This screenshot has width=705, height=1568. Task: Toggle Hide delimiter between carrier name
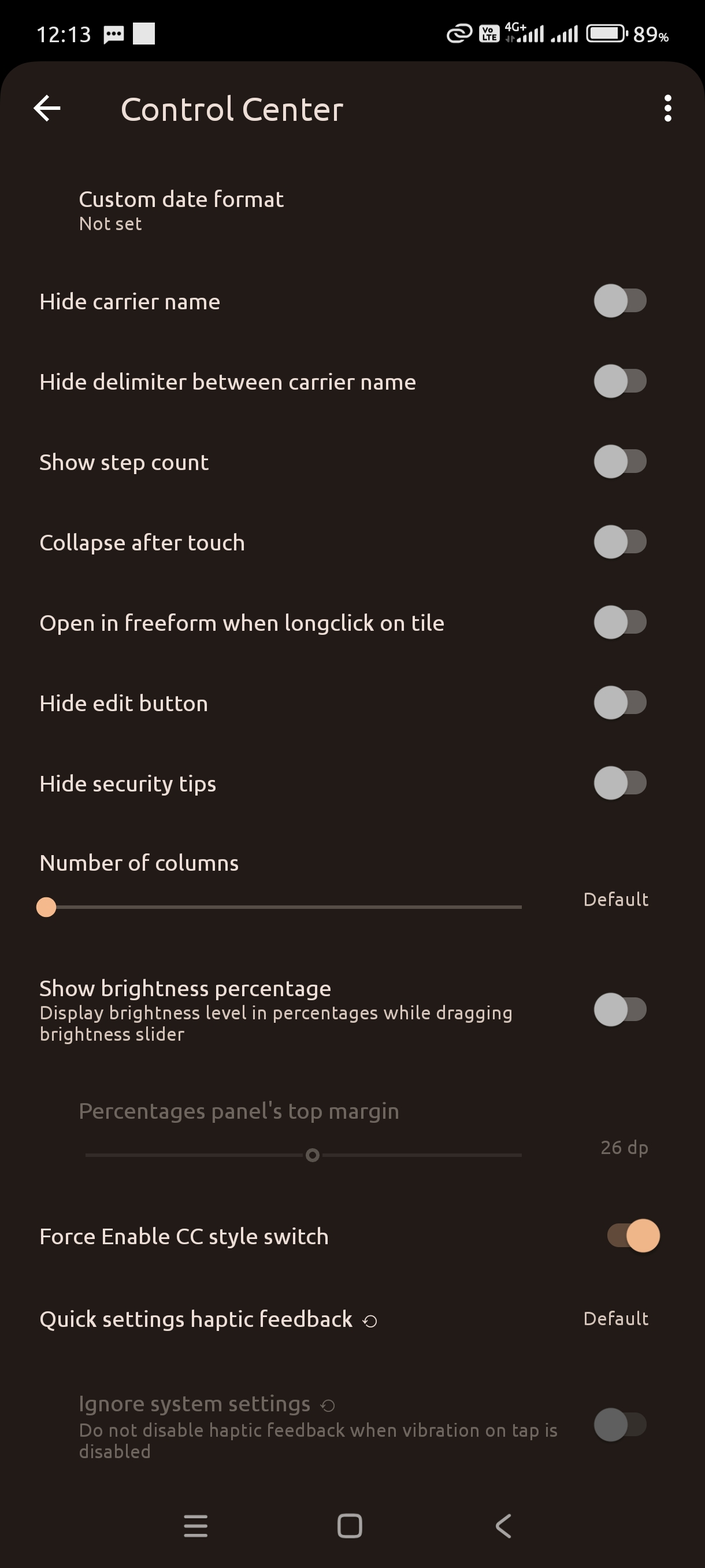tap(619, 381)
